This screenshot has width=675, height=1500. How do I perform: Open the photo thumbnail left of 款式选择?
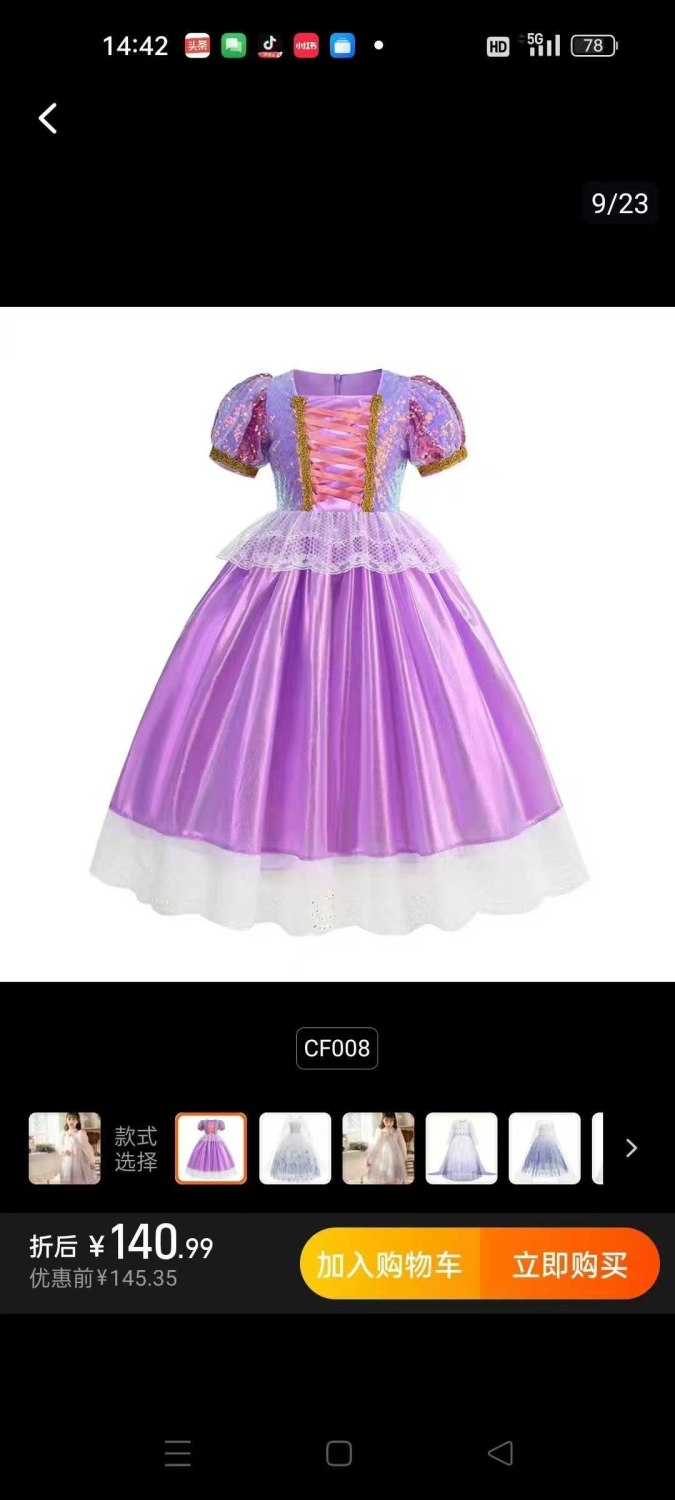64,1148
